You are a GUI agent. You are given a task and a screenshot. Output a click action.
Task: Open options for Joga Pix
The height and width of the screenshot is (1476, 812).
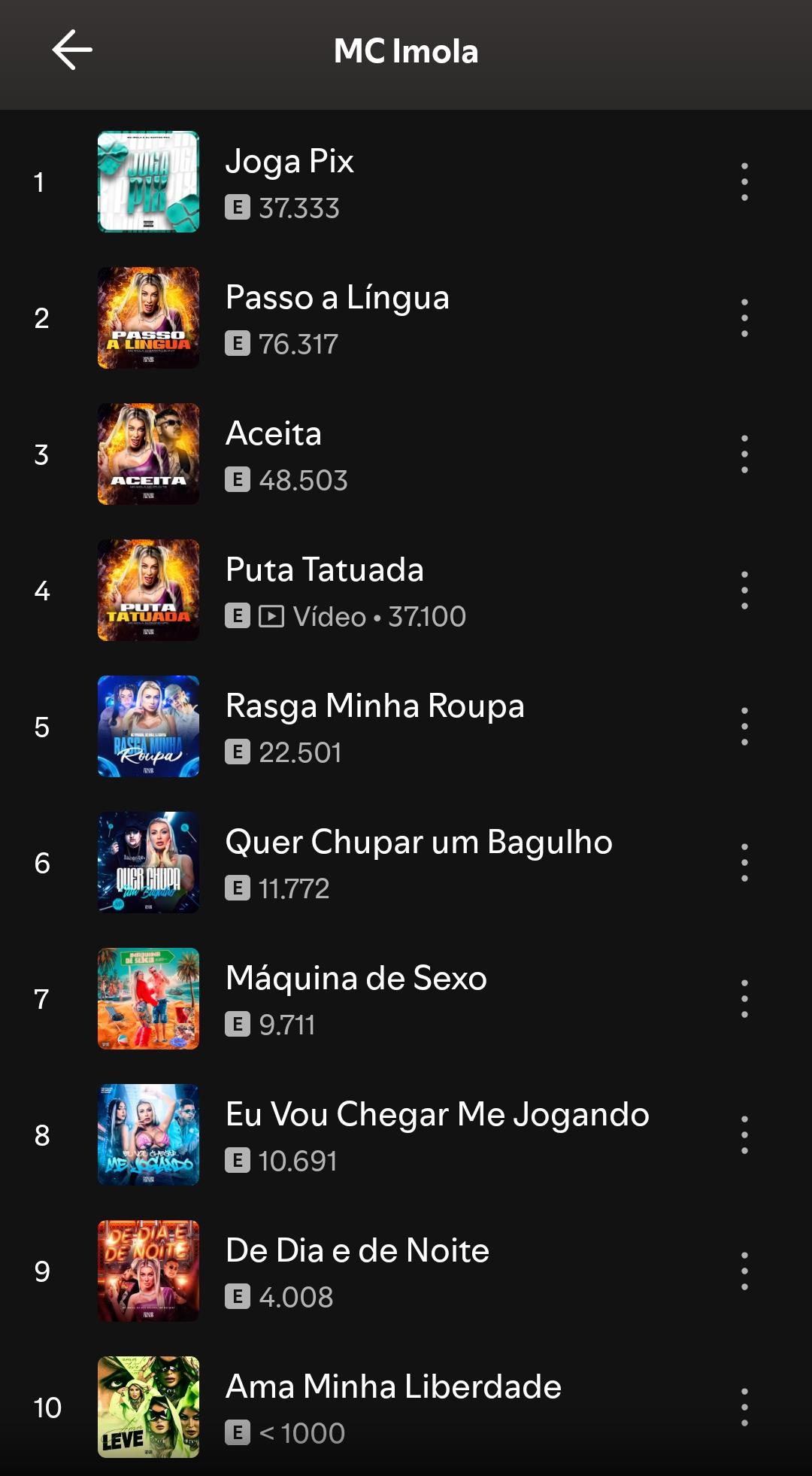(x=744, y=182)
